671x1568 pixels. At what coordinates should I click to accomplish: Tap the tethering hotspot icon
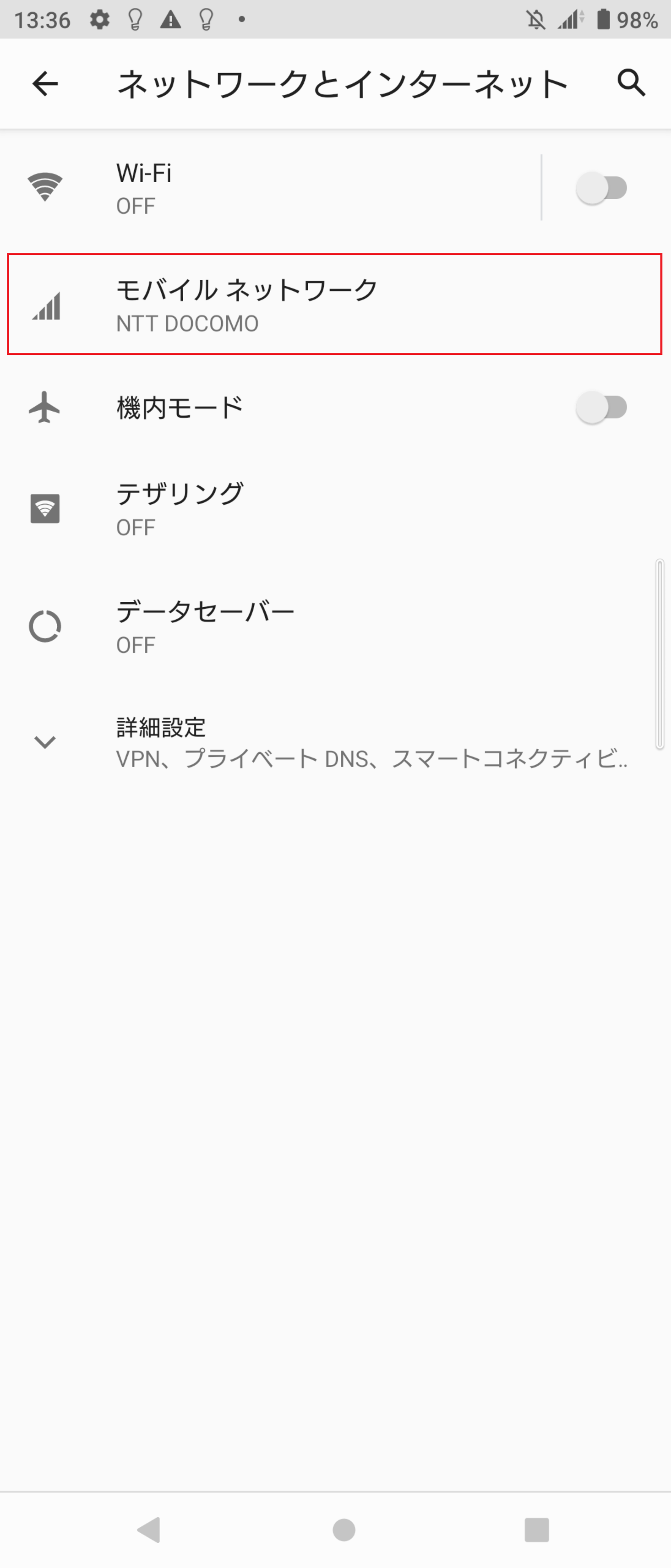[x=45, y=510]
